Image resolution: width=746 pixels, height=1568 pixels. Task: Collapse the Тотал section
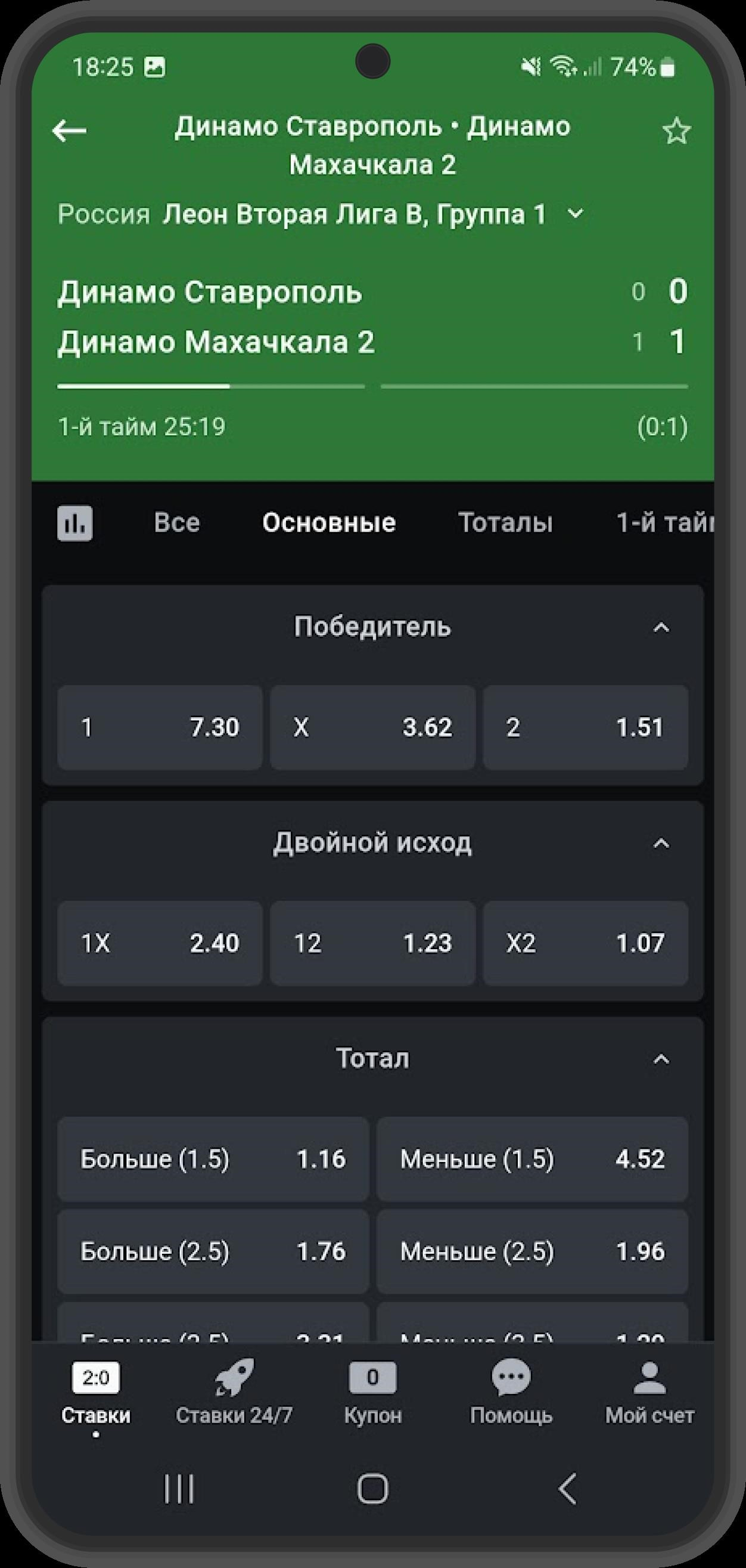click(x=661, y=1059)
